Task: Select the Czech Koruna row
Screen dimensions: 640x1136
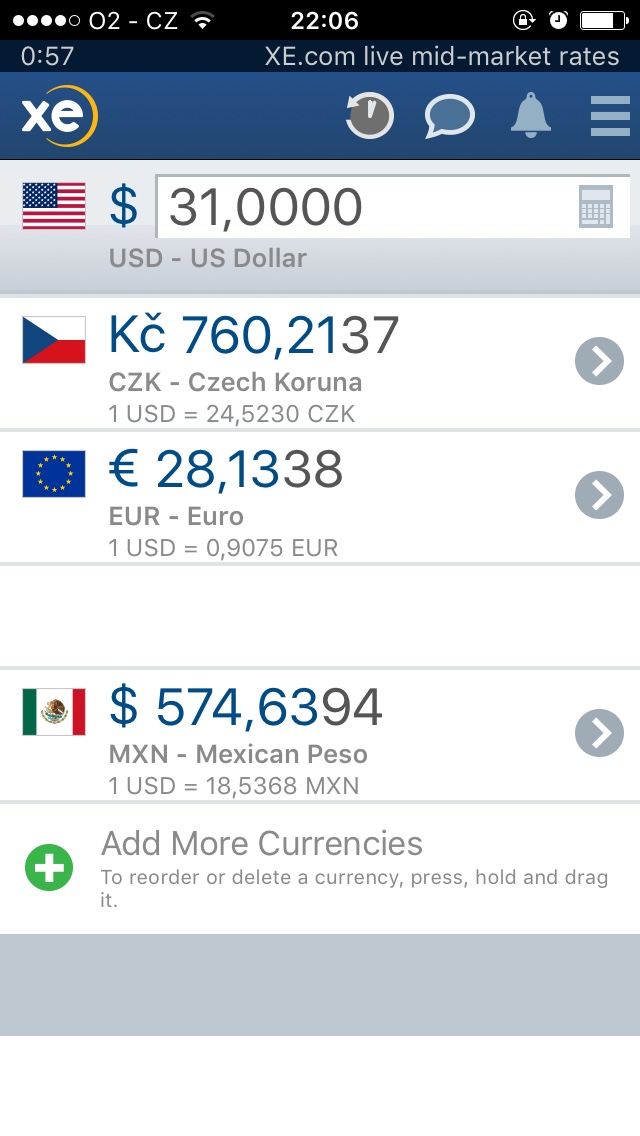Action: point(320,364)
